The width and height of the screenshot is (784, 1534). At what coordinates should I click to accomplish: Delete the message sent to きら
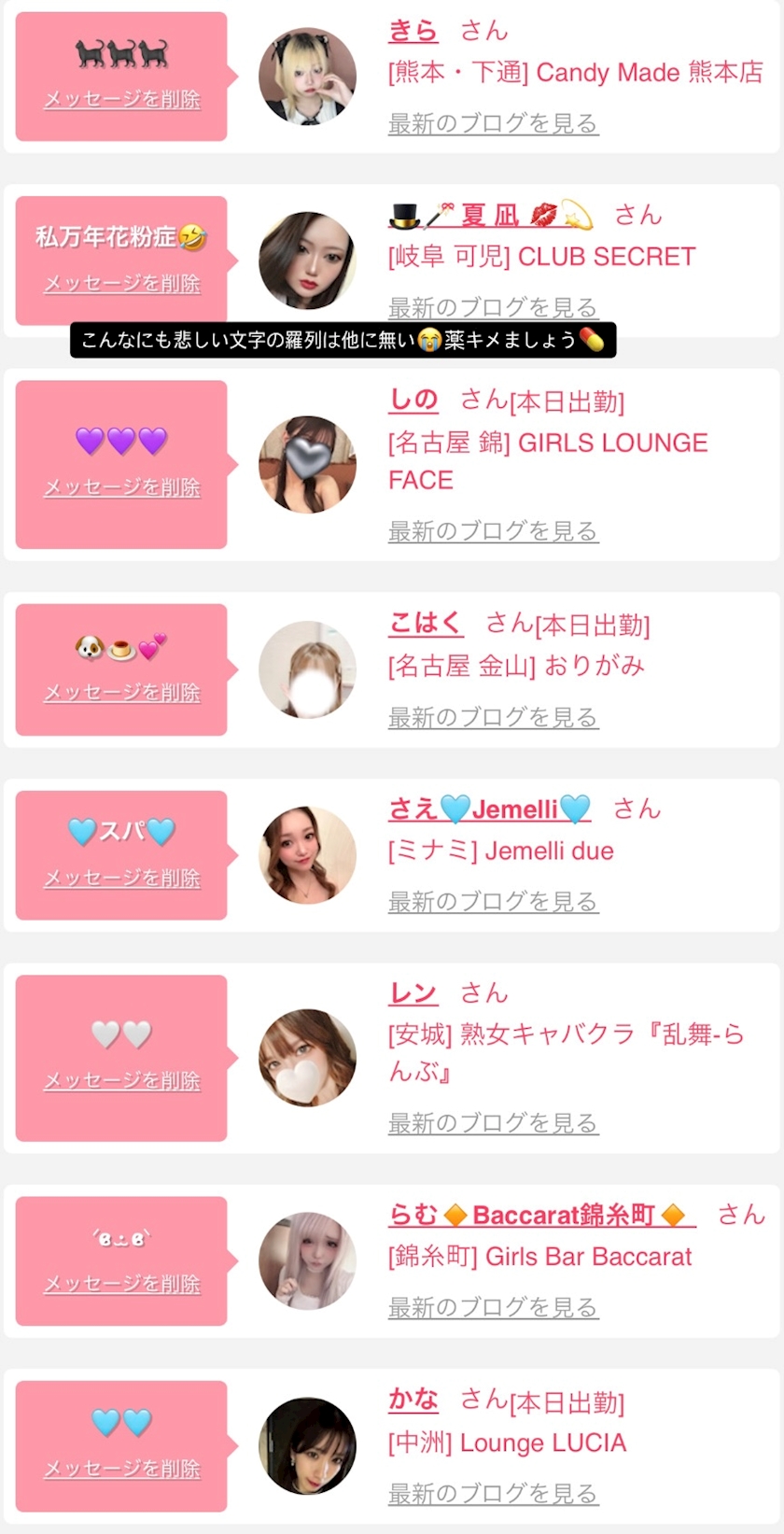click(122, 100)
